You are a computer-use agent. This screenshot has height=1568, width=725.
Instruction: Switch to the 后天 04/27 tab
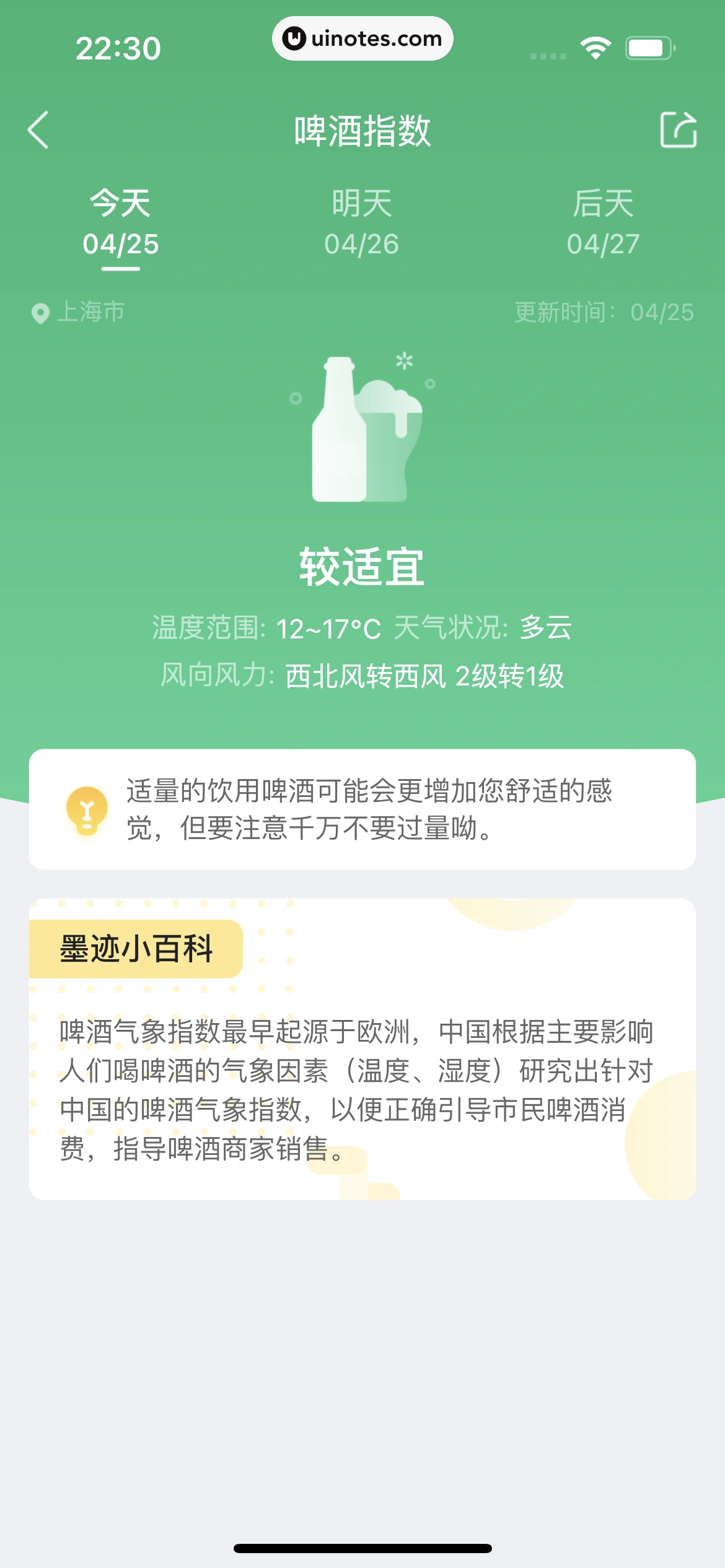click(603, 223)
